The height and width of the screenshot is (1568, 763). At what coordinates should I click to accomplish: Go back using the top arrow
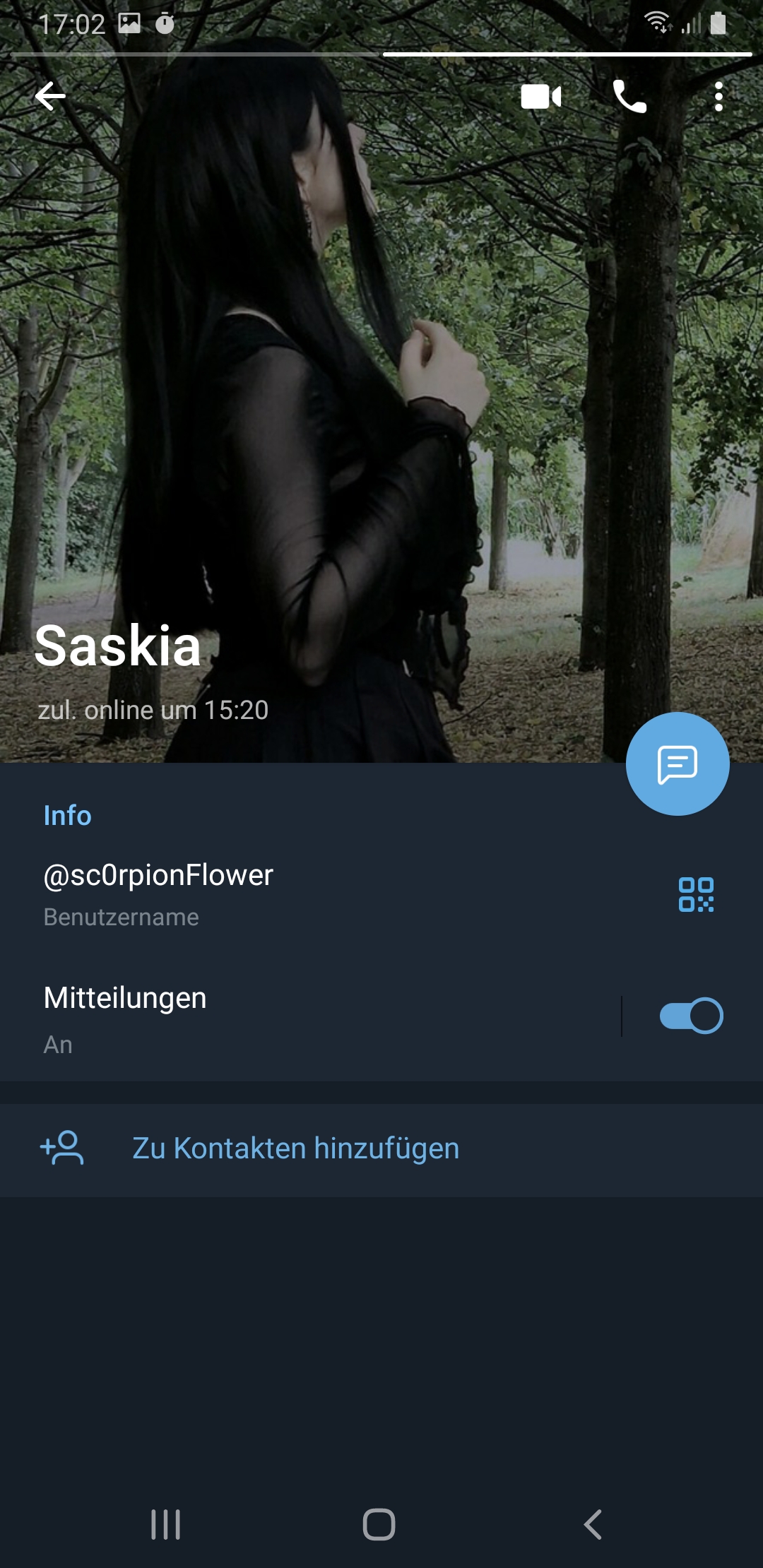(x=51, y=96)
